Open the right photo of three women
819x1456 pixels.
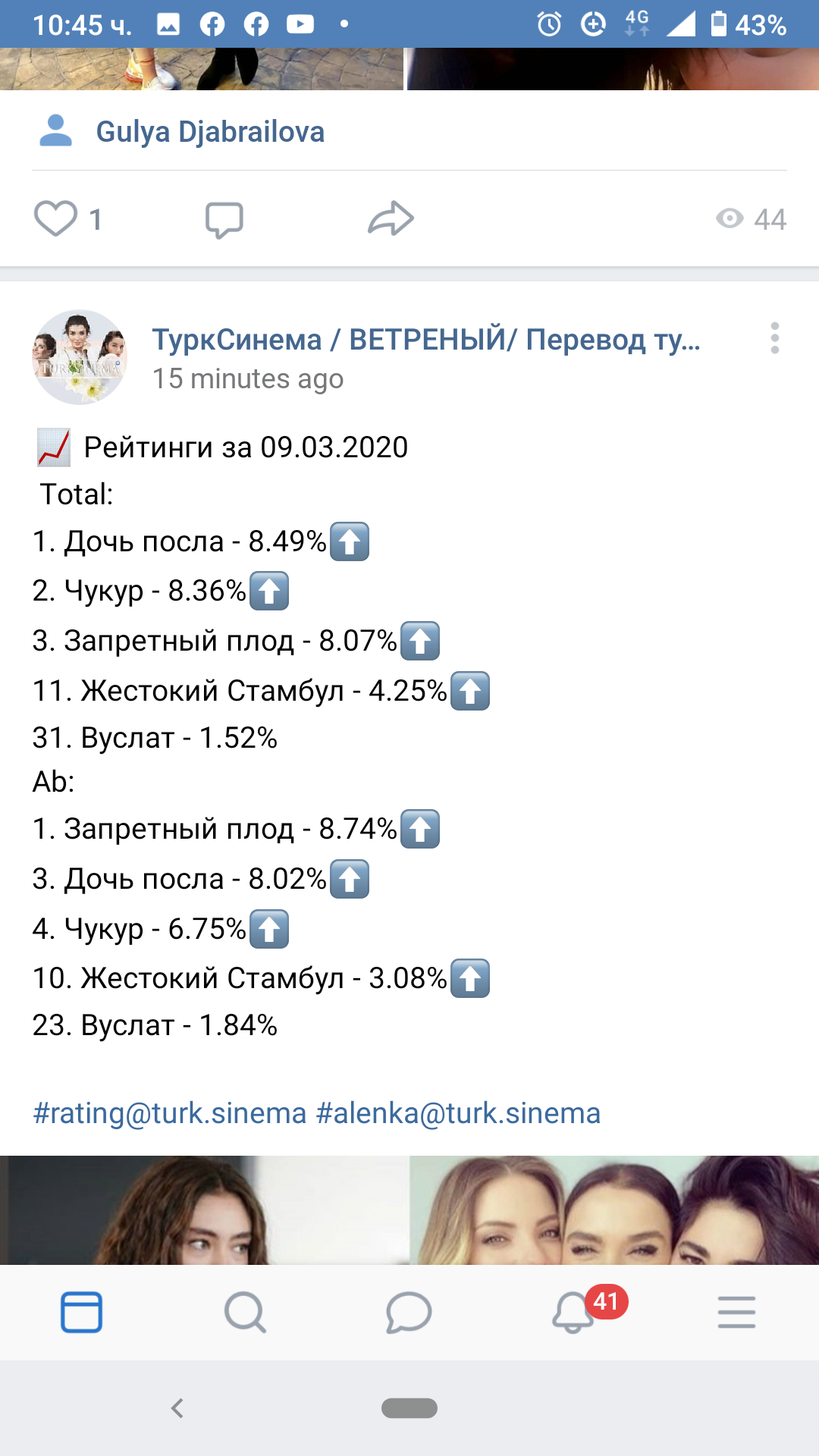point(614,1210)
